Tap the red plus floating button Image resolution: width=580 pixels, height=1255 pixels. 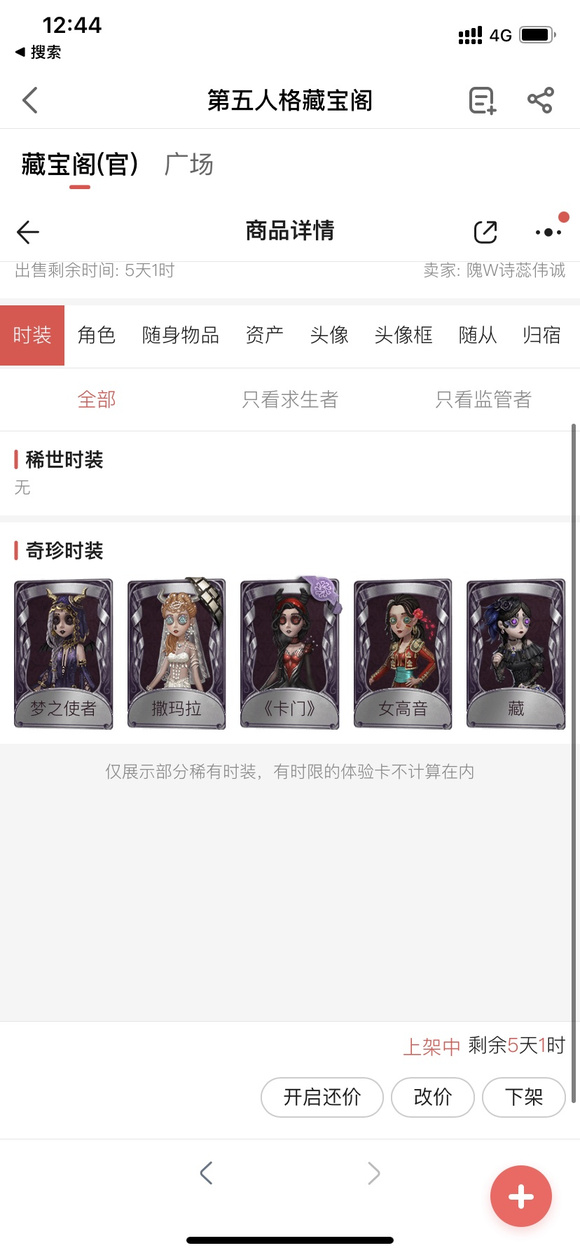521,1196
